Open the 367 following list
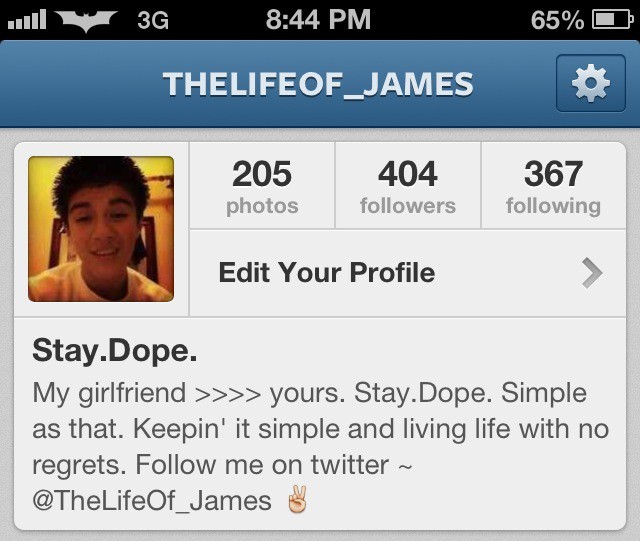Viewport: 640px width, 541px height. pyautogui.click(x=553, y=187)
